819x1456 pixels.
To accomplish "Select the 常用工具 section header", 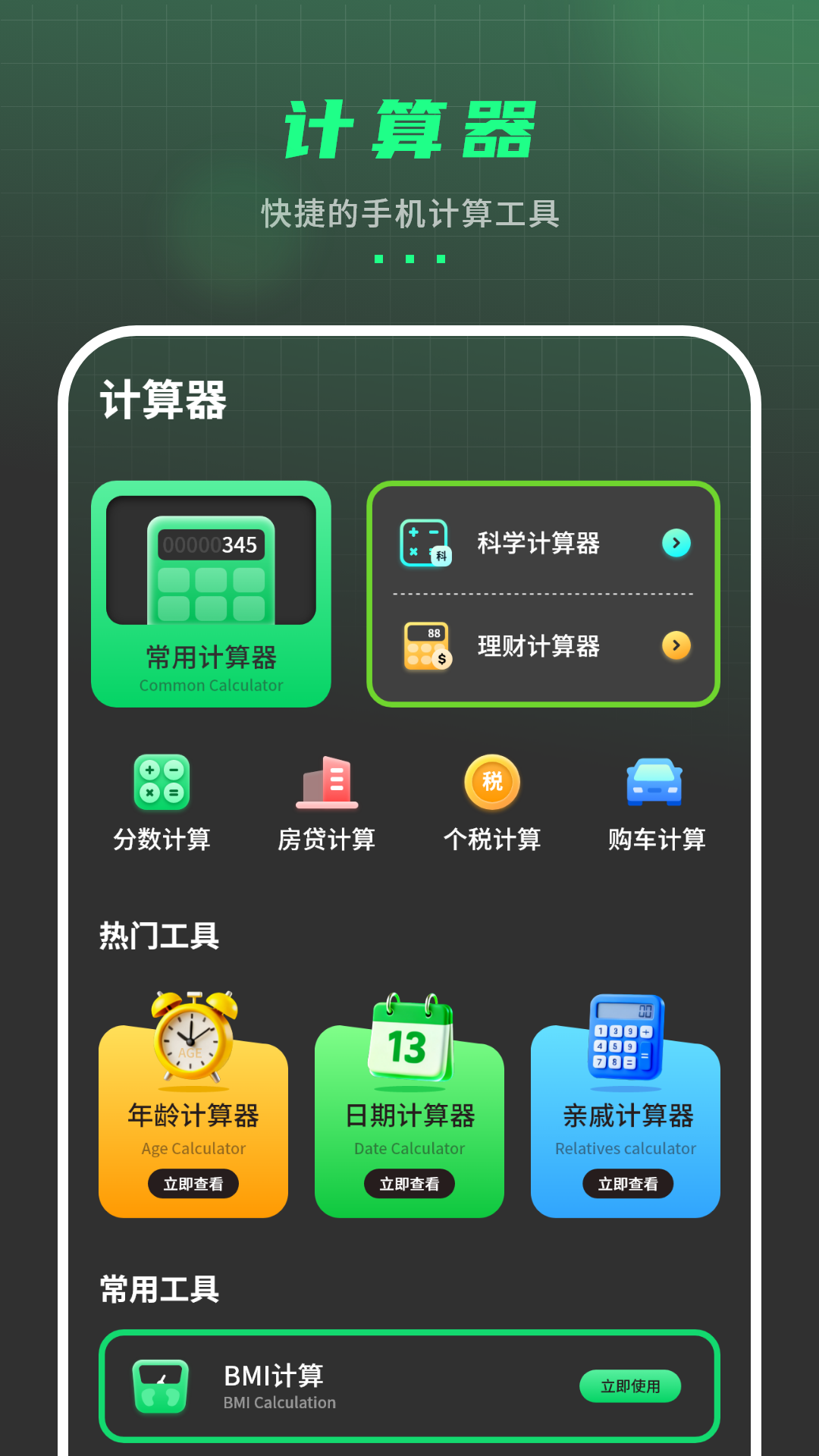I will (158, 1288).
